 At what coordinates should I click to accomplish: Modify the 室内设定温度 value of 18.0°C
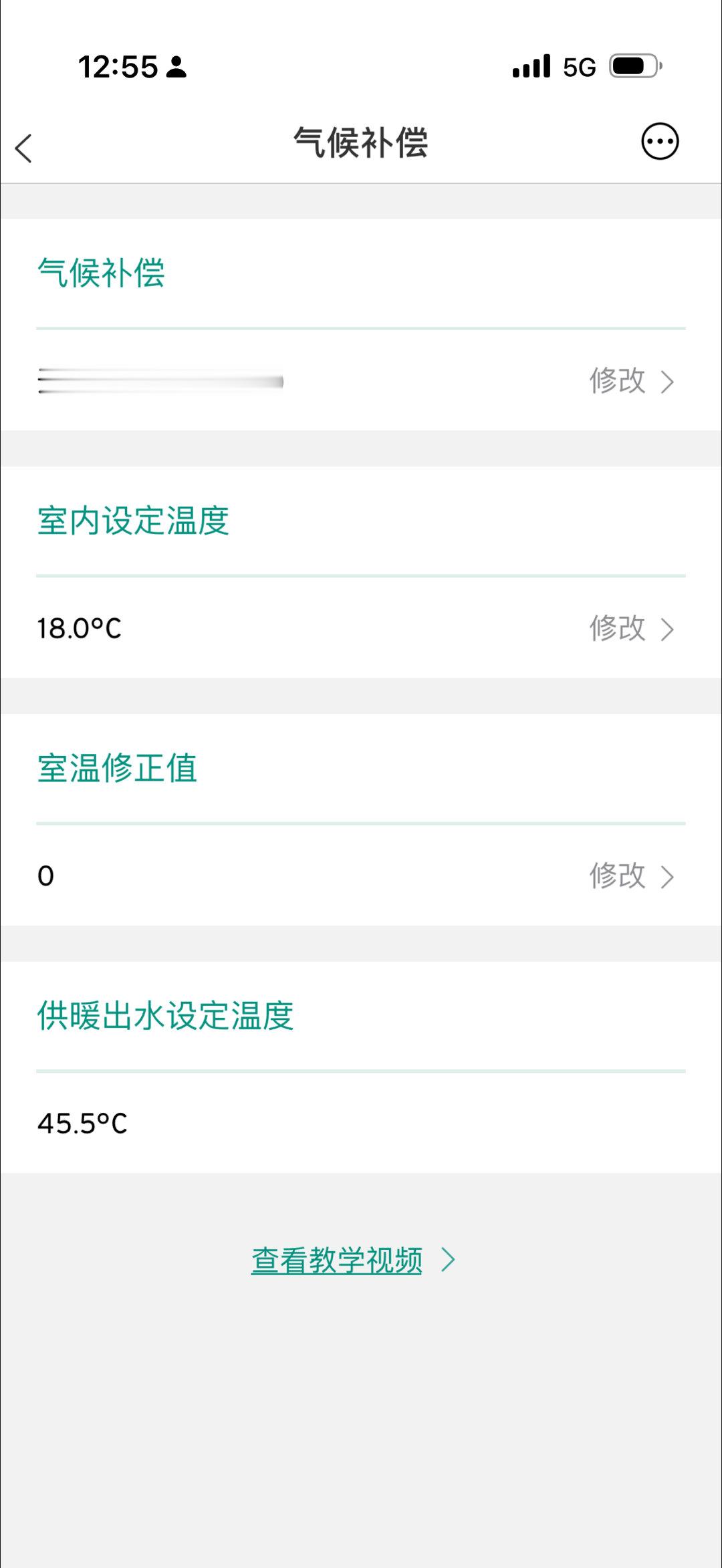click(631, 628)
